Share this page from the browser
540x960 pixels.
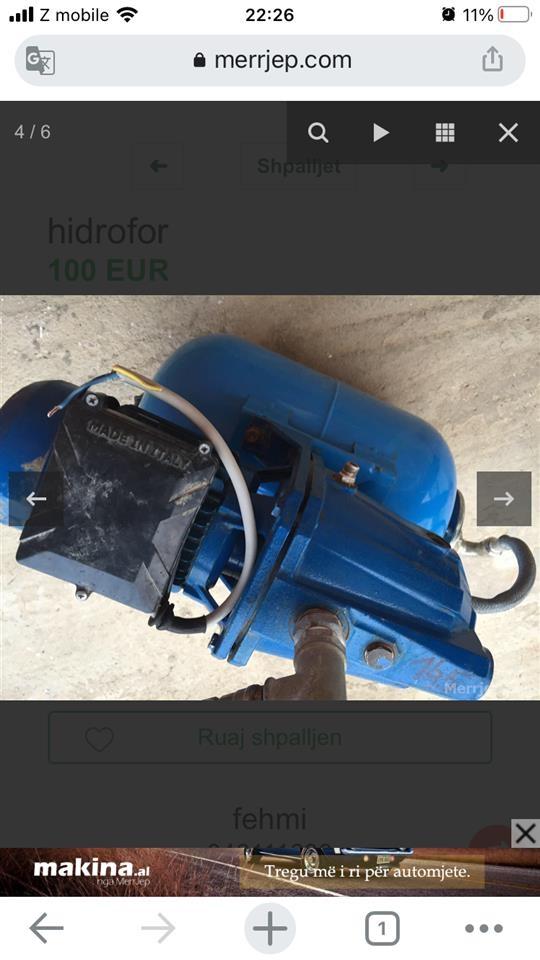(x=492, y=59)
